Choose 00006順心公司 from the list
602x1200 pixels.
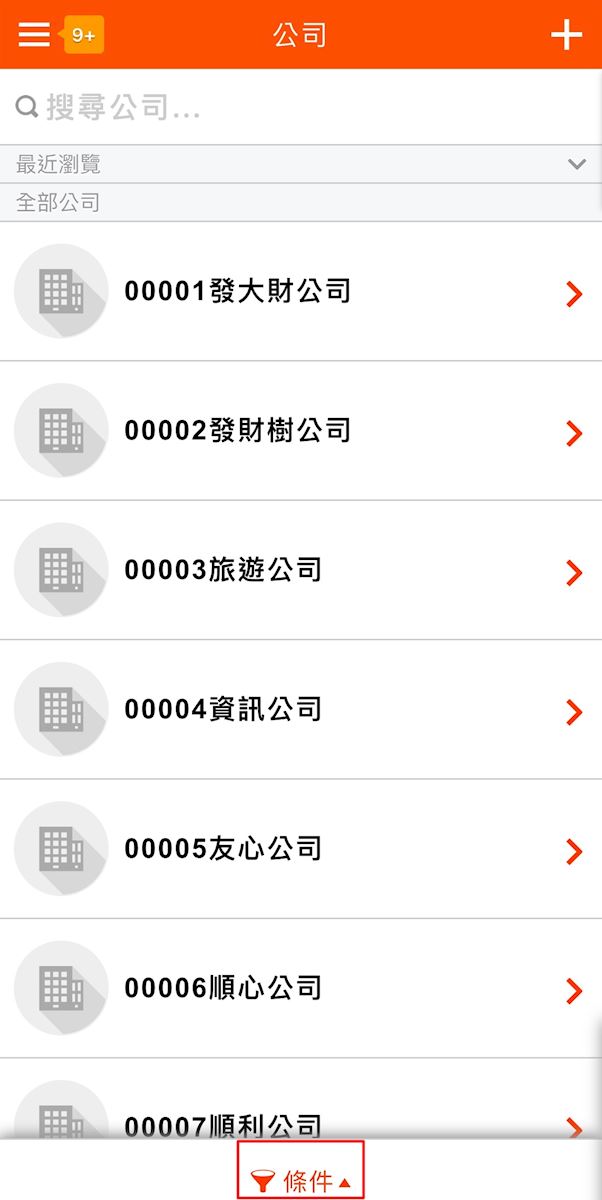(x=300, y=988)
